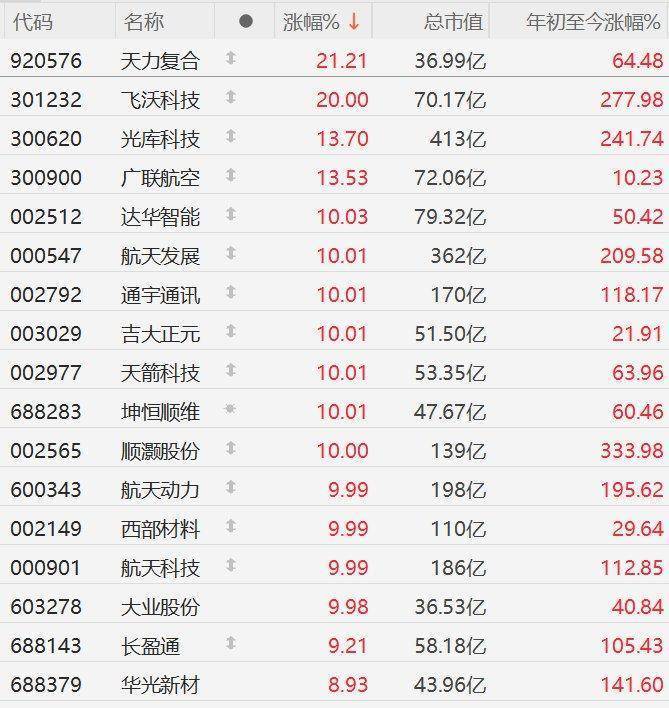View 光库科技 stock details
The height and width of the screenshot is (708, 669).
160,139
